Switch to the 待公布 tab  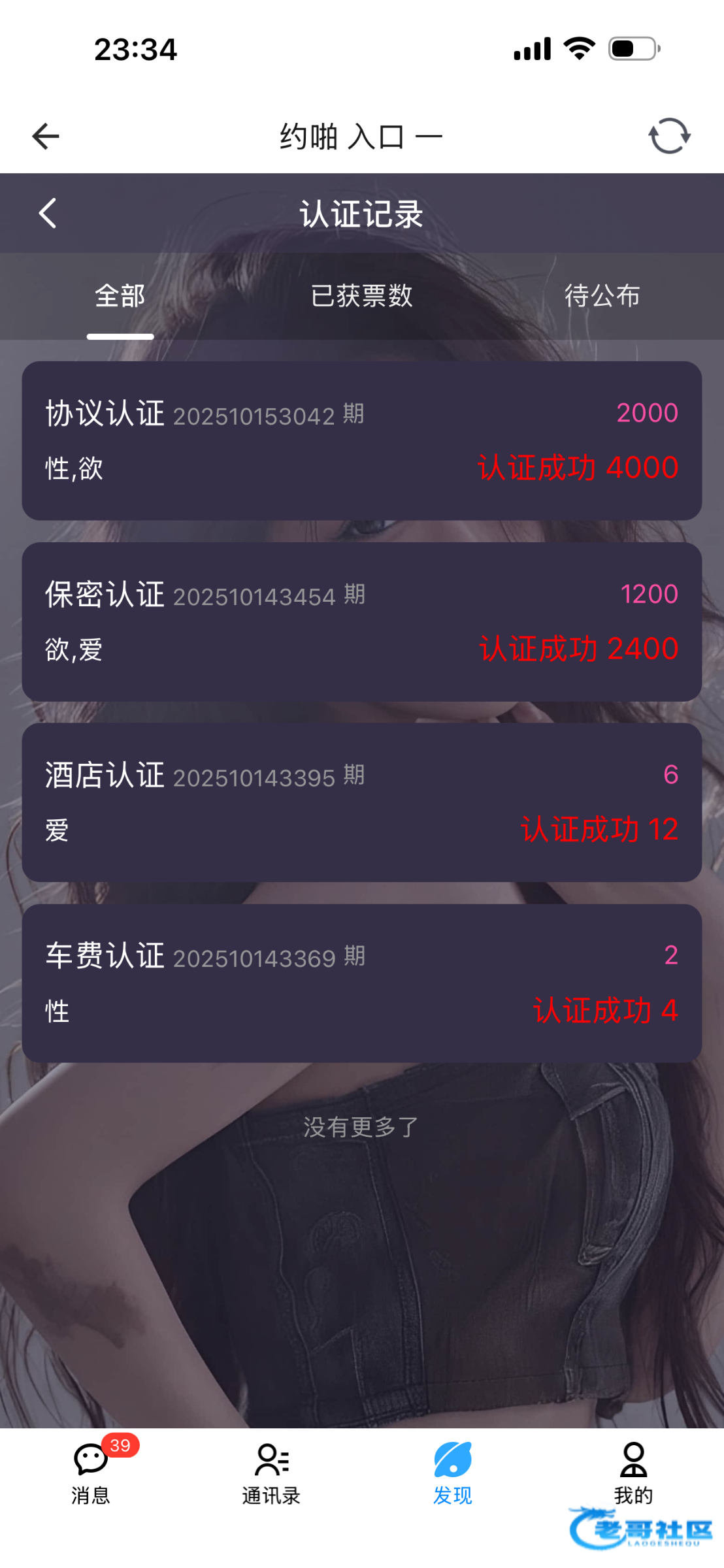[602, 296]
